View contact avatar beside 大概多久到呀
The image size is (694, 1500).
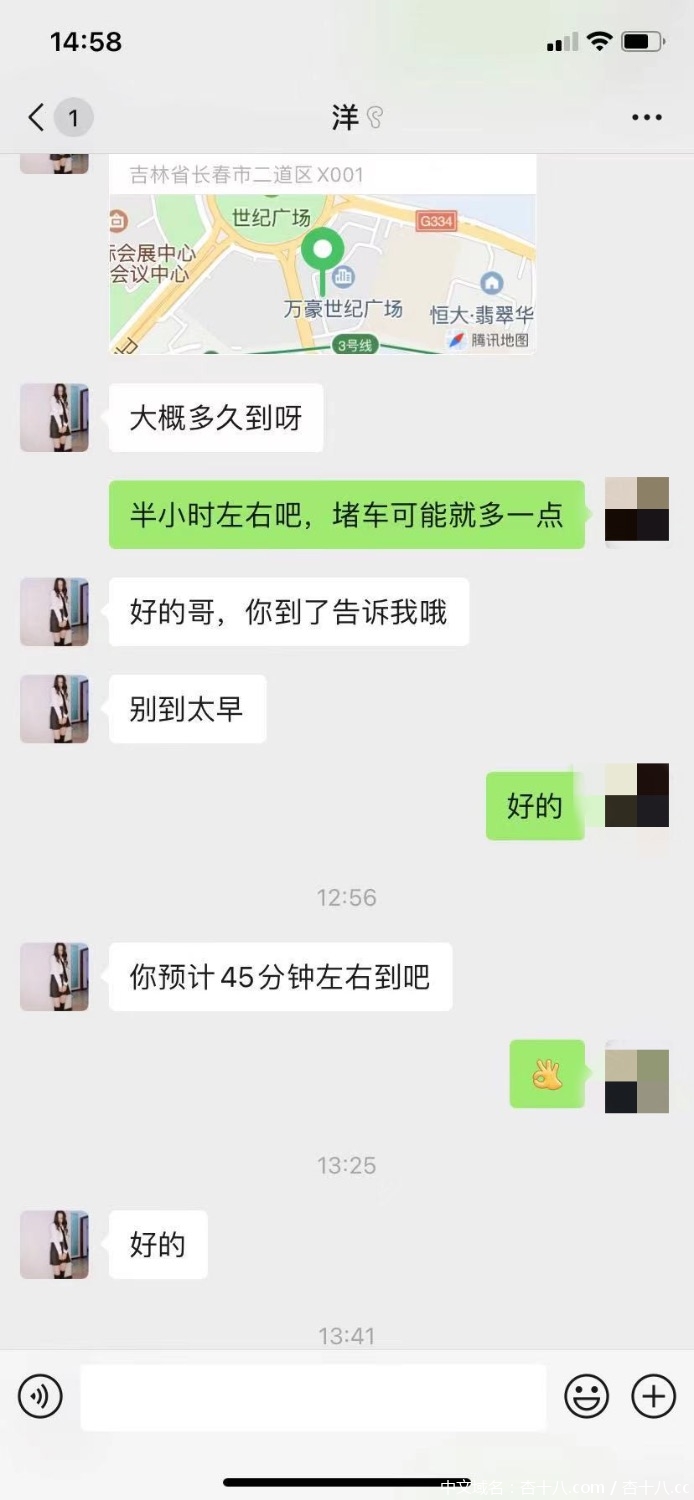[x=54, y=418]
